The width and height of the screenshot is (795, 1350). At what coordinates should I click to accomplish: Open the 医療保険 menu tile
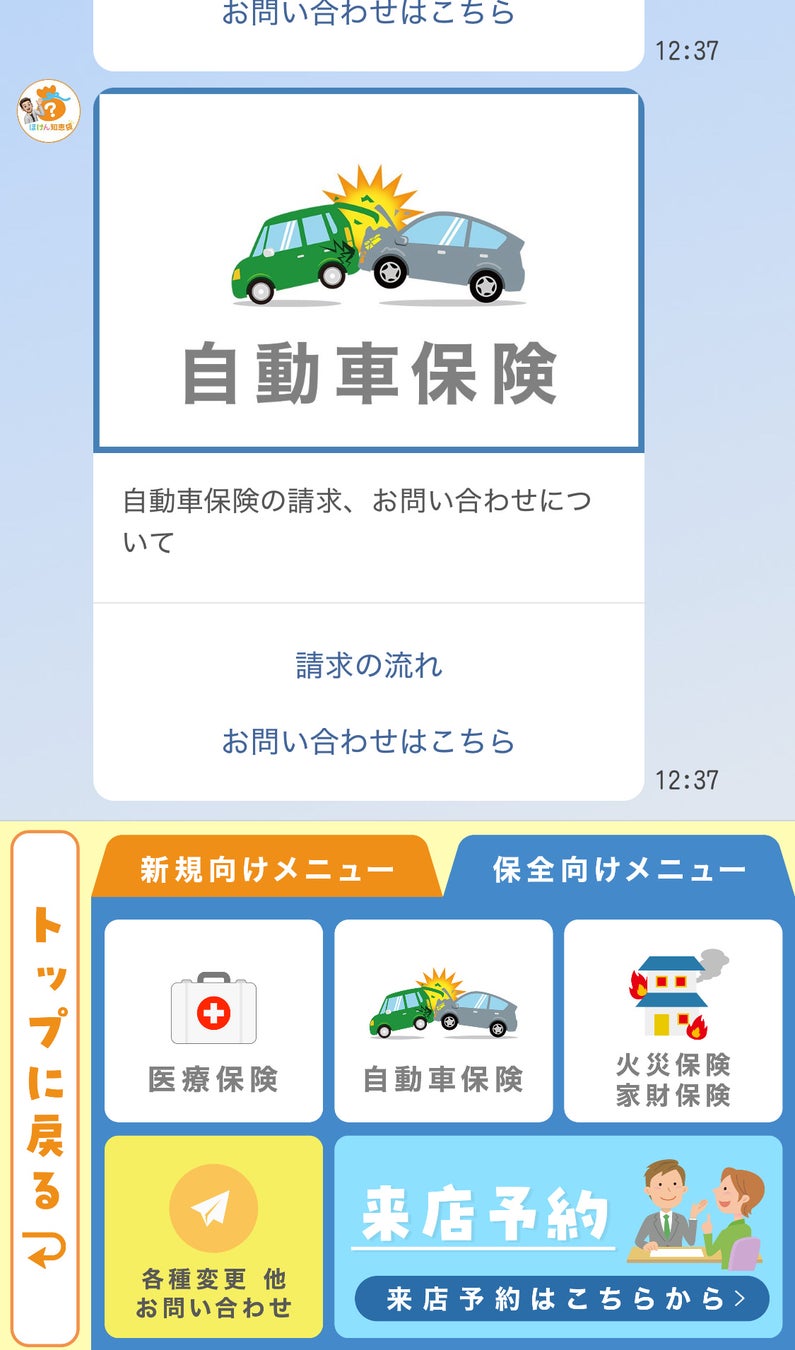[213, 1021]
